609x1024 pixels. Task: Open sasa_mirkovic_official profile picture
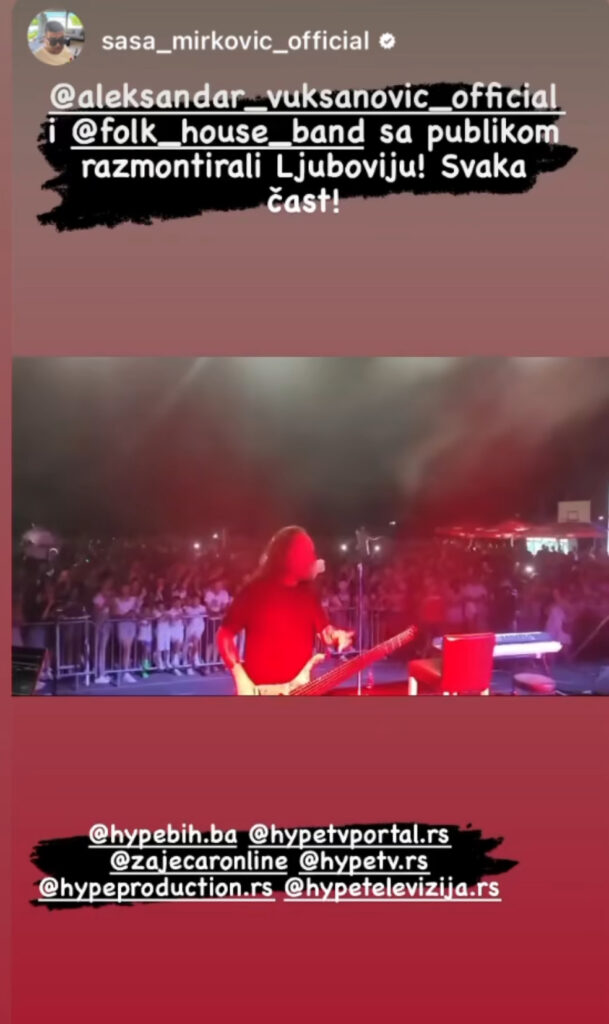(56, 39)
